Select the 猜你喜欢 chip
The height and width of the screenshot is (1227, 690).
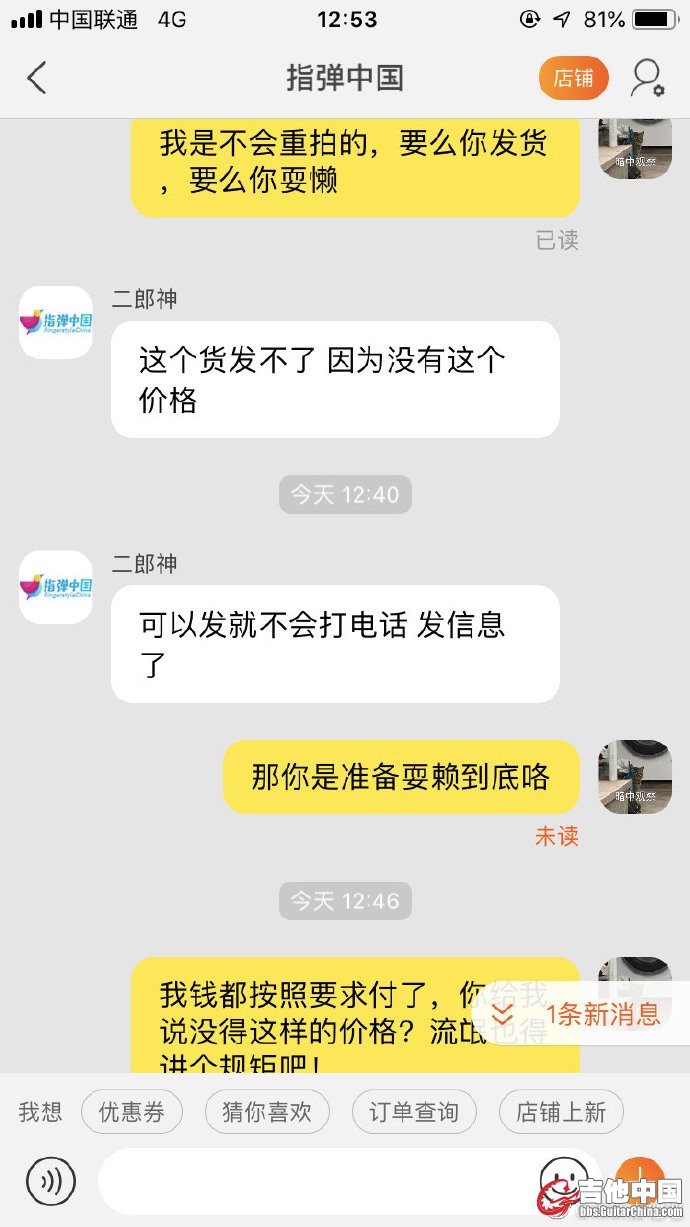tap(267, 1112)
